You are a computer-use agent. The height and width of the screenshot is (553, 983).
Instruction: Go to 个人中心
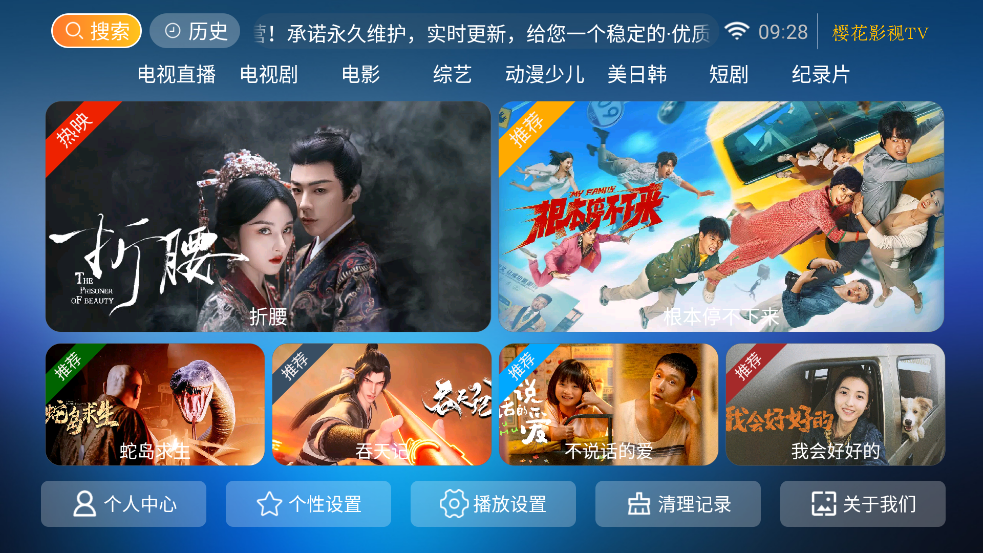point(123,504)
